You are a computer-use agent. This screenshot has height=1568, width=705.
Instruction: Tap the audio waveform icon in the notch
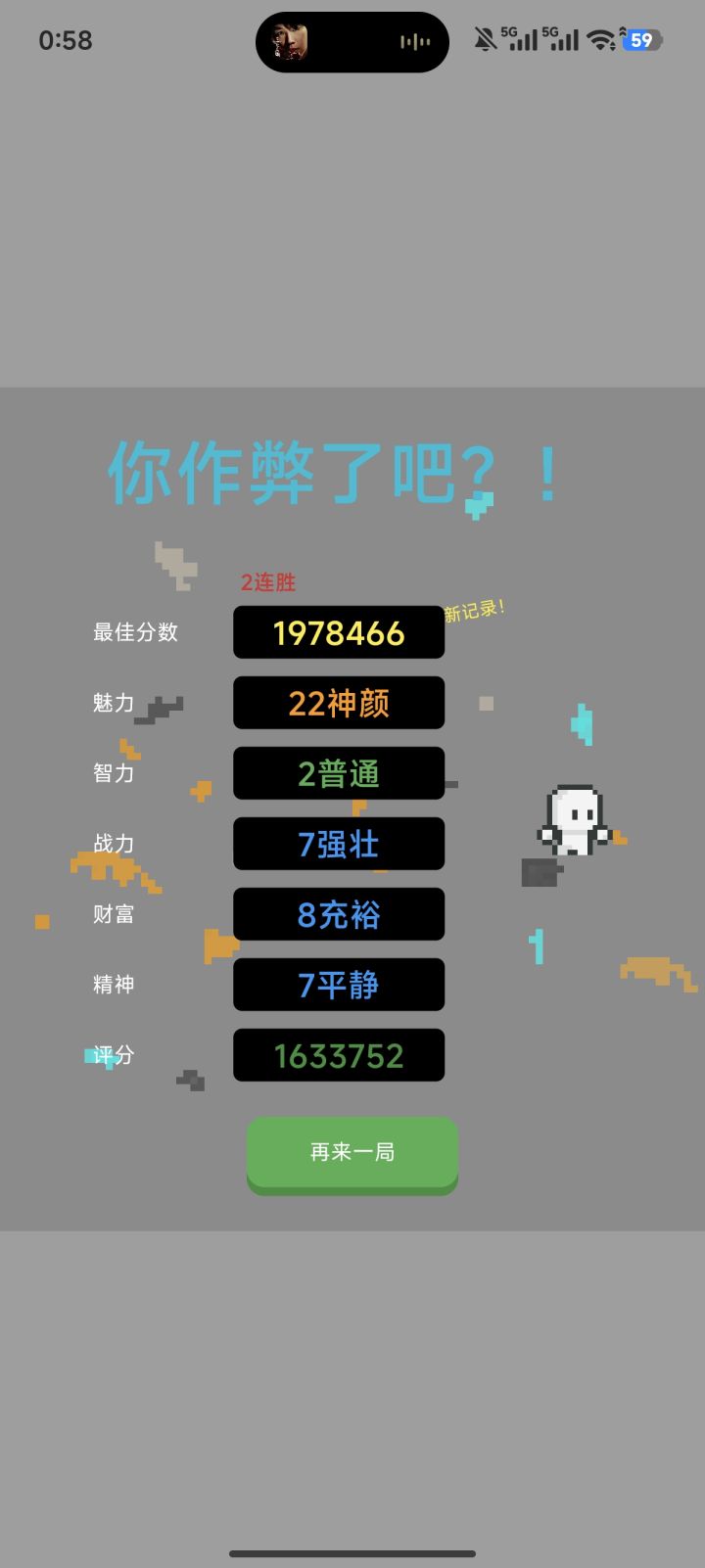coord(415,41)
